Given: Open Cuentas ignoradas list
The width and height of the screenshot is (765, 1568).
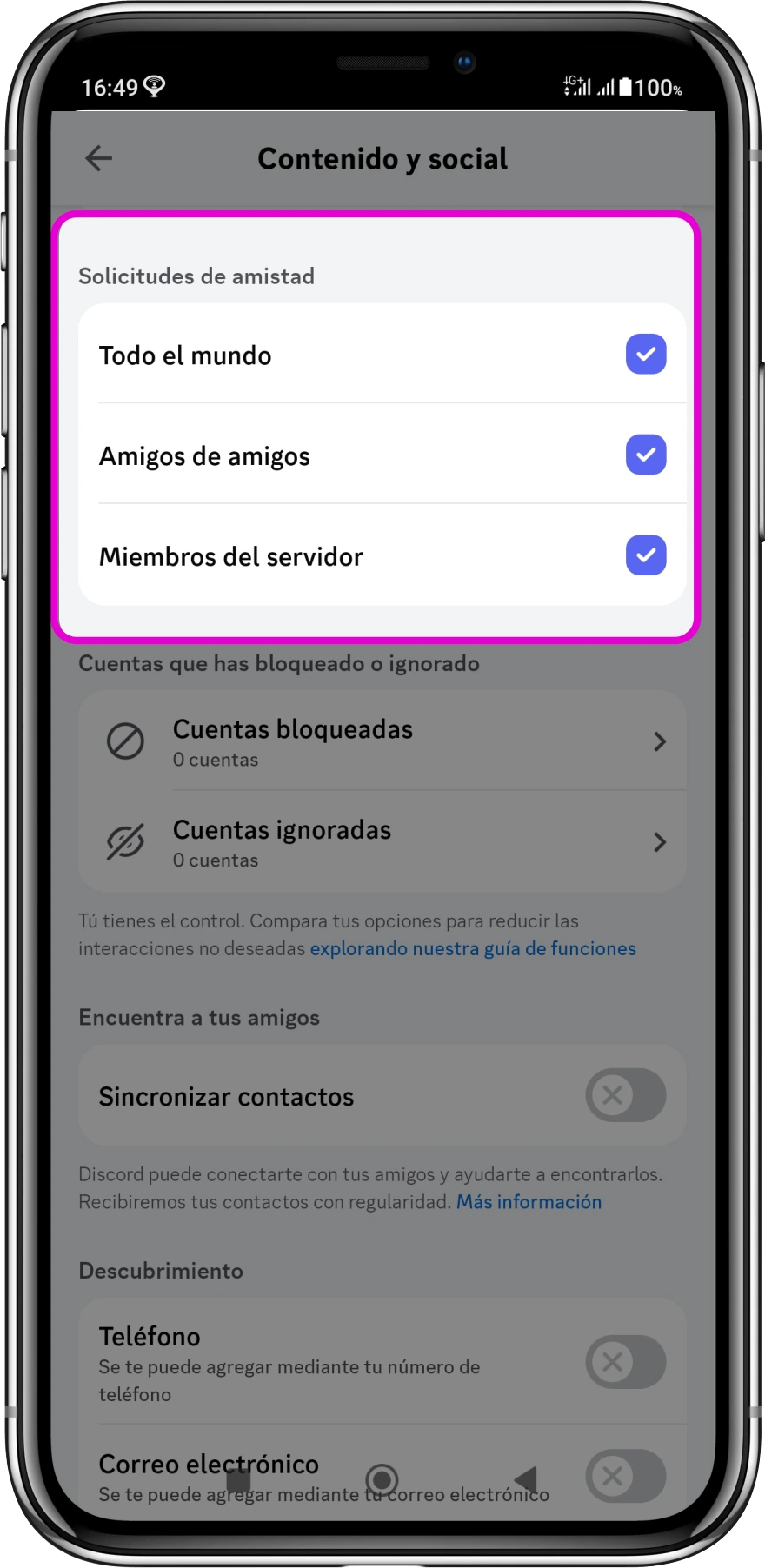Looking at the screenshot, I should 382,842.
